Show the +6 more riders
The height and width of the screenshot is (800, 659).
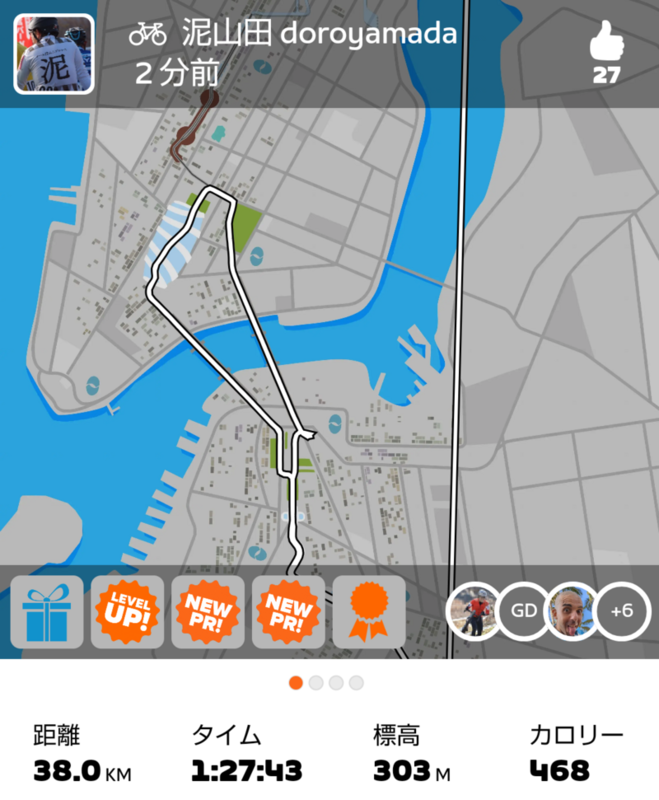click(622, 610)
